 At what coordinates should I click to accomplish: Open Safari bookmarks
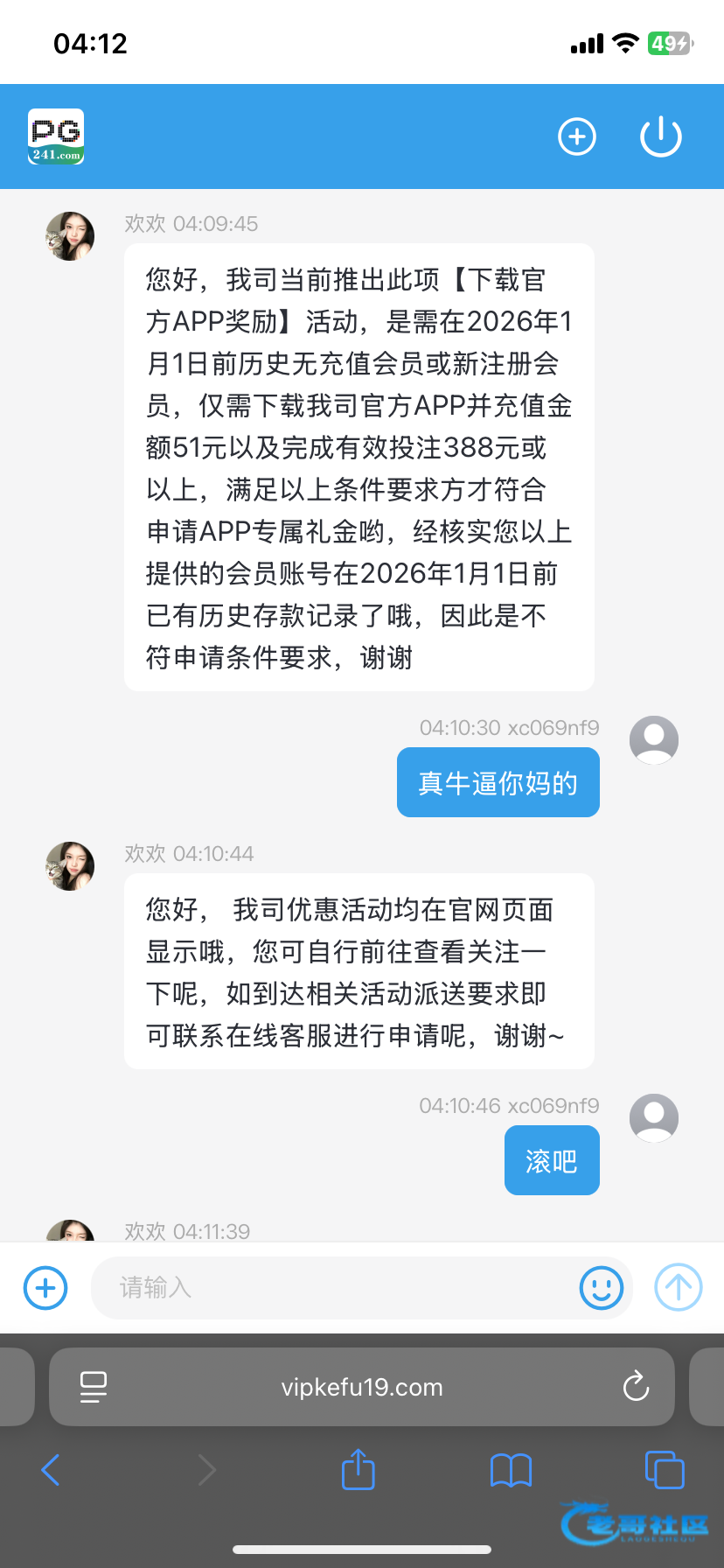click(512, 1470)
